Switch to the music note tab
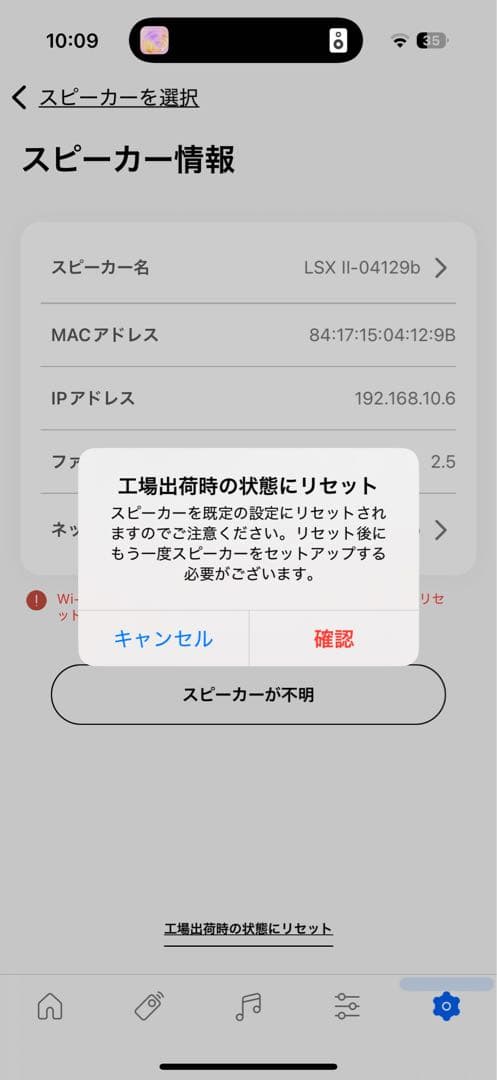This screenshot has width=497, height=1080. (x=248, y=1006)
